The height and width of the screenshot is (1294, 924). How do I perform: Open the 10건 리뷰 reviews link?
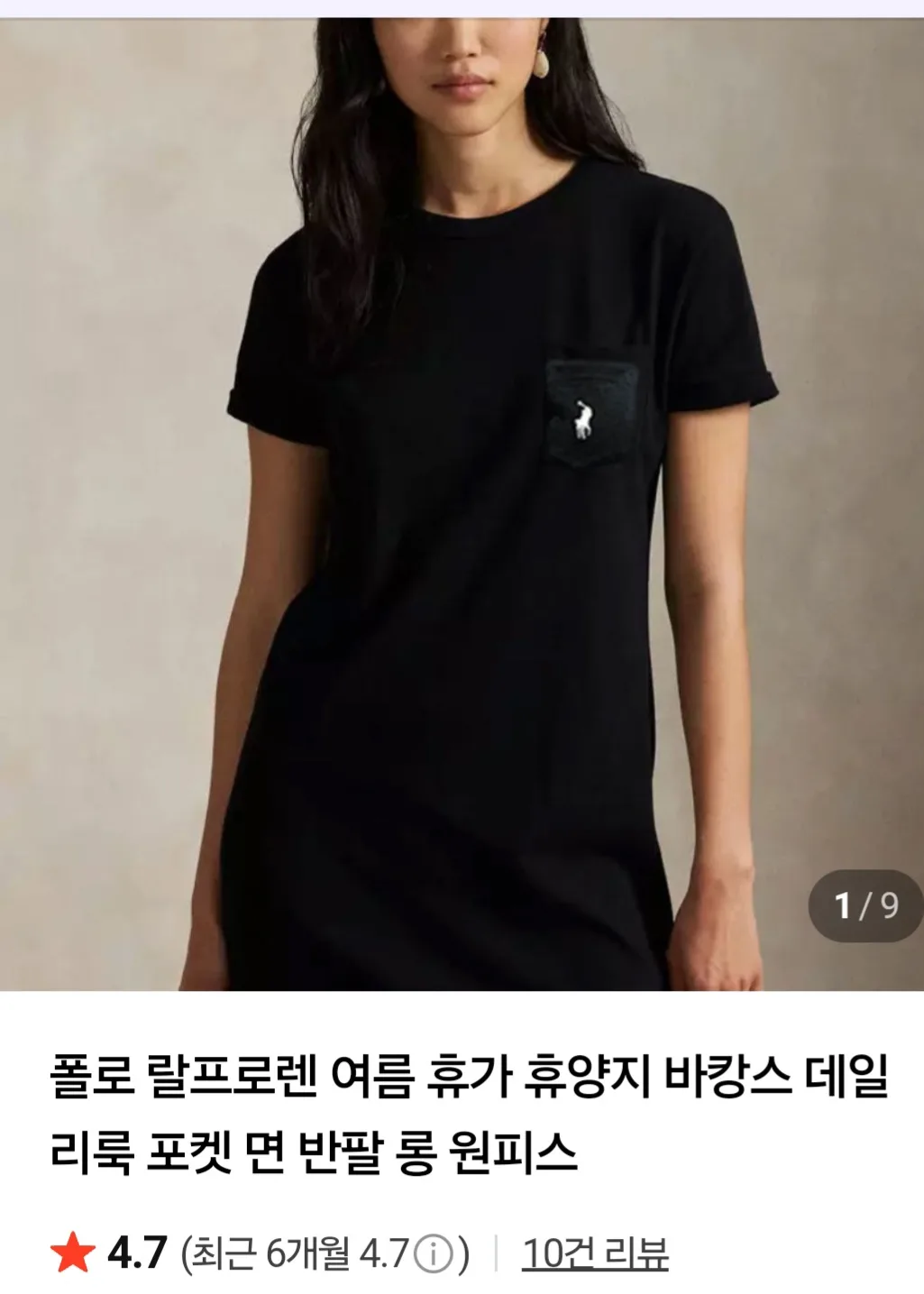(x=595, y=1253)
